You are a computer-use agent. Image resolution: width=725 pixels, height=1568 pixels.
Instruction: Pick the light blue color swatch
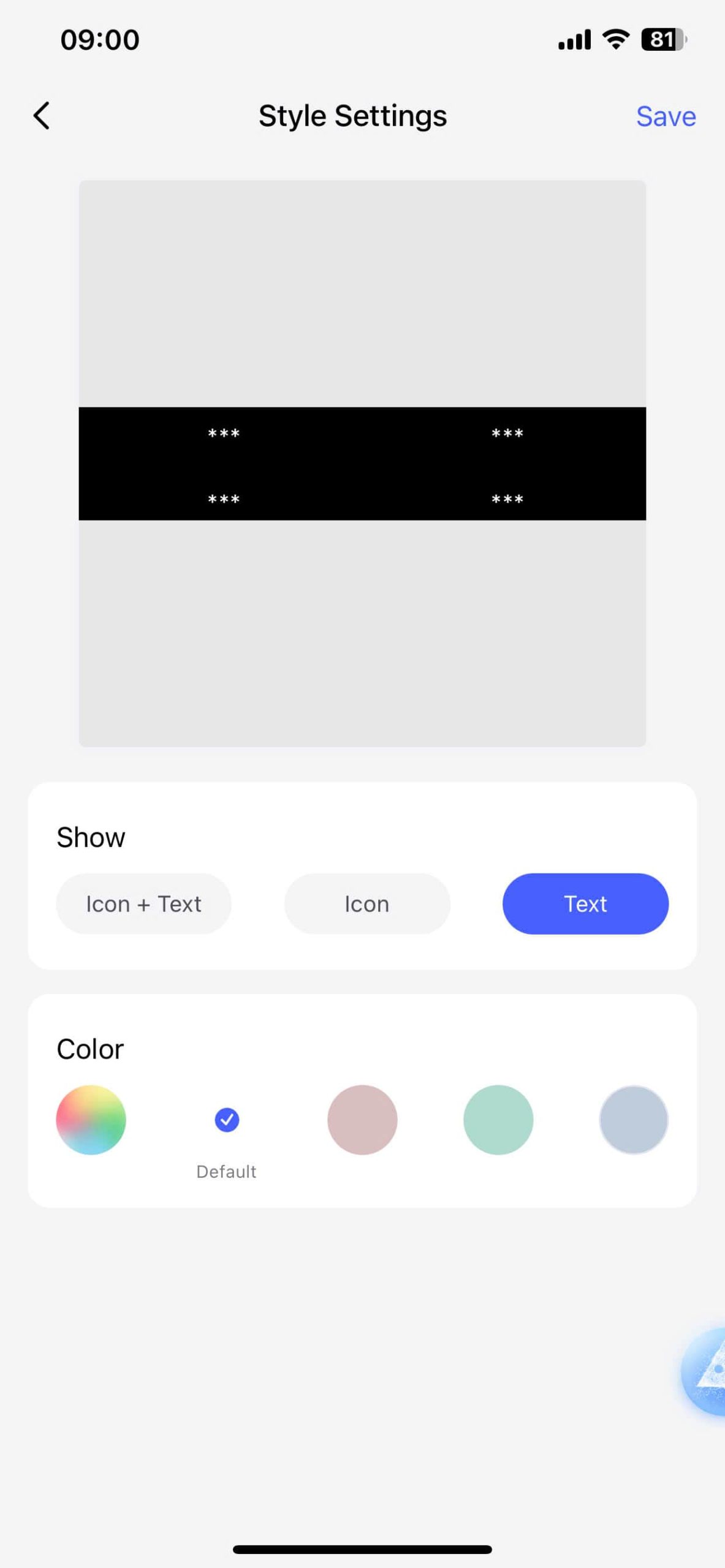[x=634, y=1120]
